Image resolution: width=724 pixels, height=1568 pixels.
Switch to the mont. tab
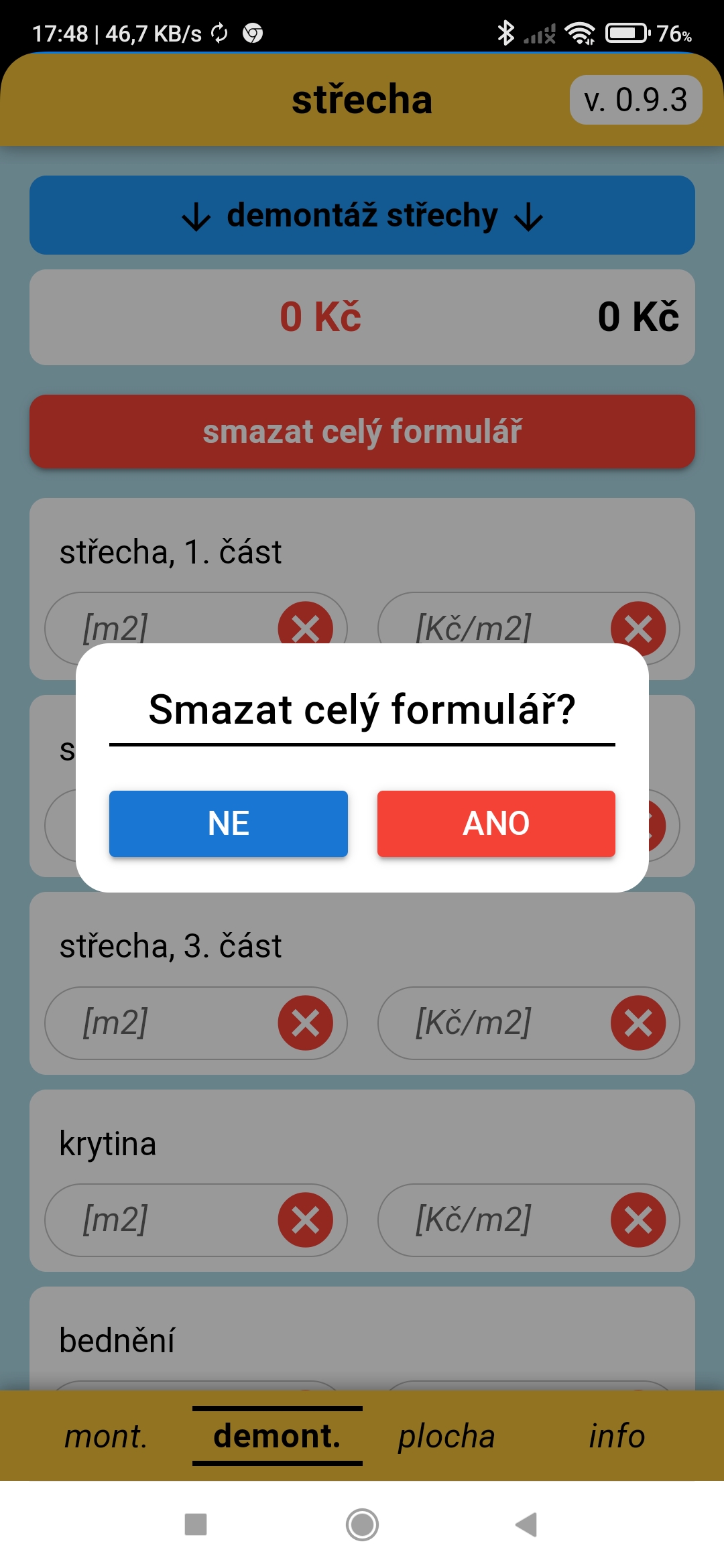coord(106,1436)
